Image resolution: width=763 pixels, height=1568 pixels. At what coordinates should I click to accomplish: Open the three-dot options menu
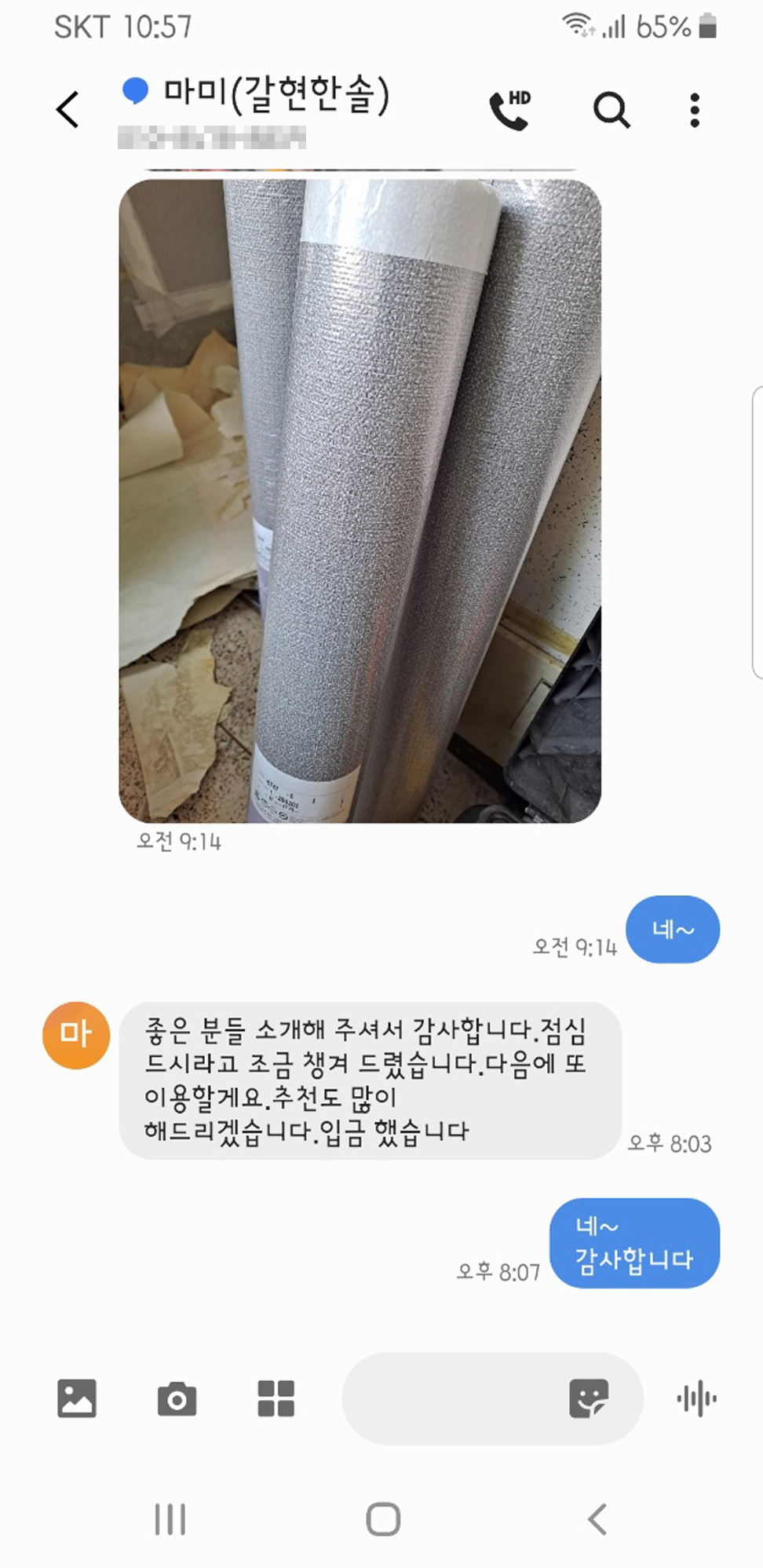click(695, 110)
